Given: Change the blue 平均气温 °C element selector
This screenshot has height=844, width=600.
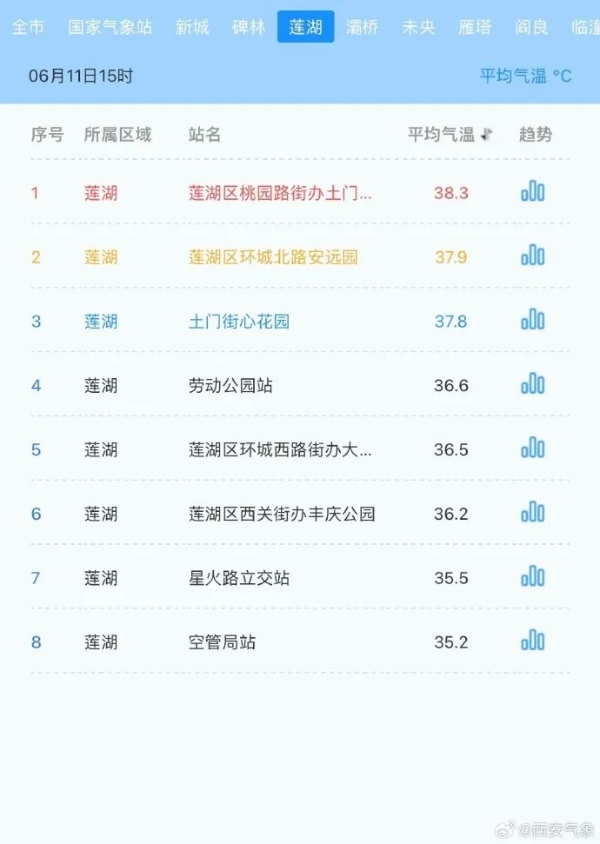Looking at the screenshot, I should tap(526, 76).
